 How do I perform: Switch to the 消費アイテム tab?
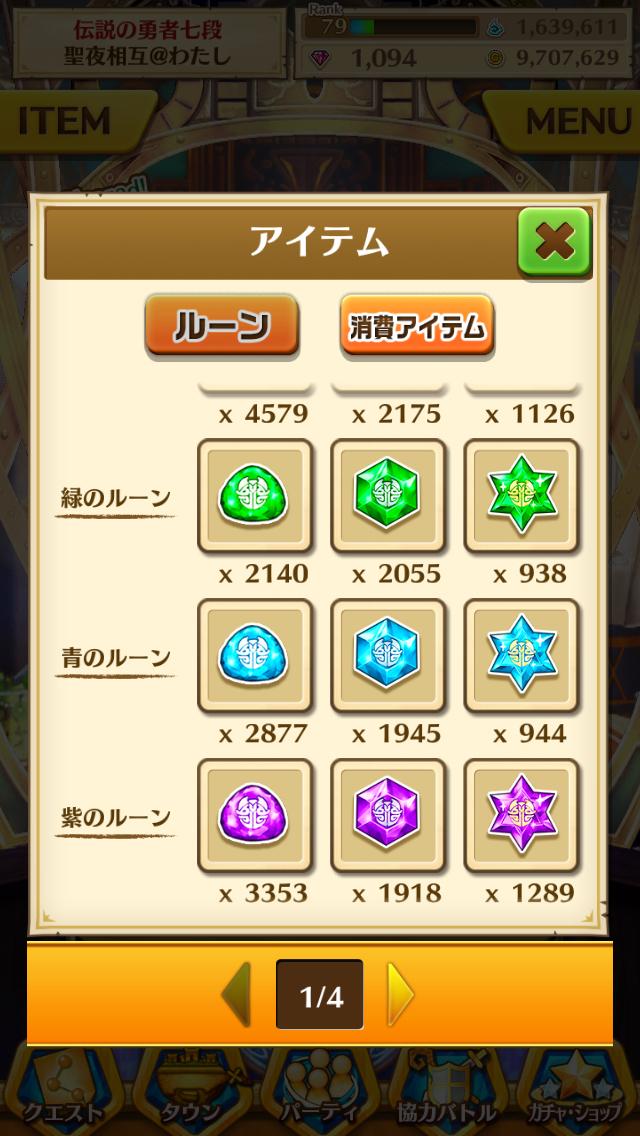click(x=416, y=325)
